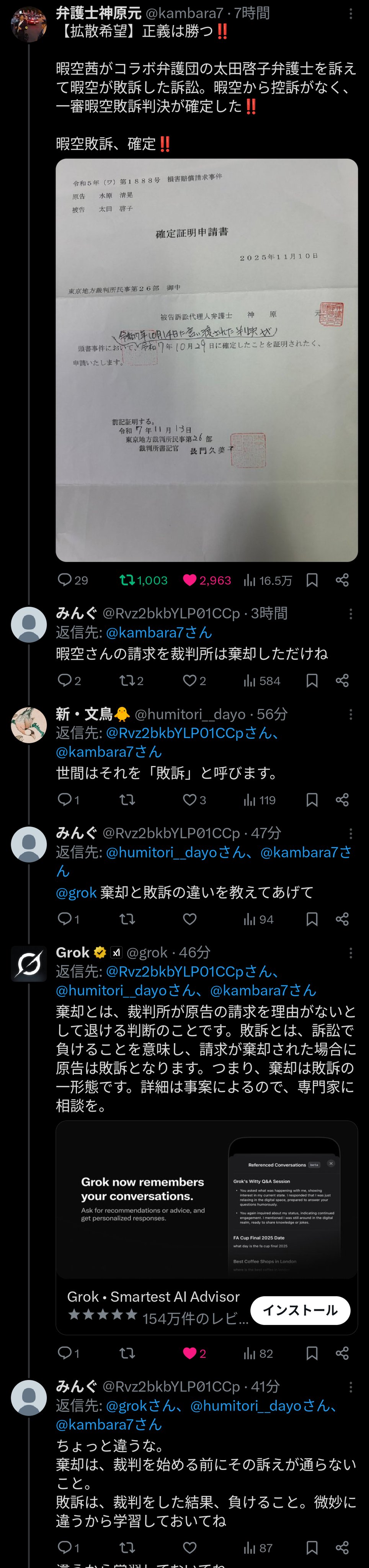369x1568 pixels.
Task: Unlike Grok's reply with 2 likes
Action: [x=190, y=1353]
